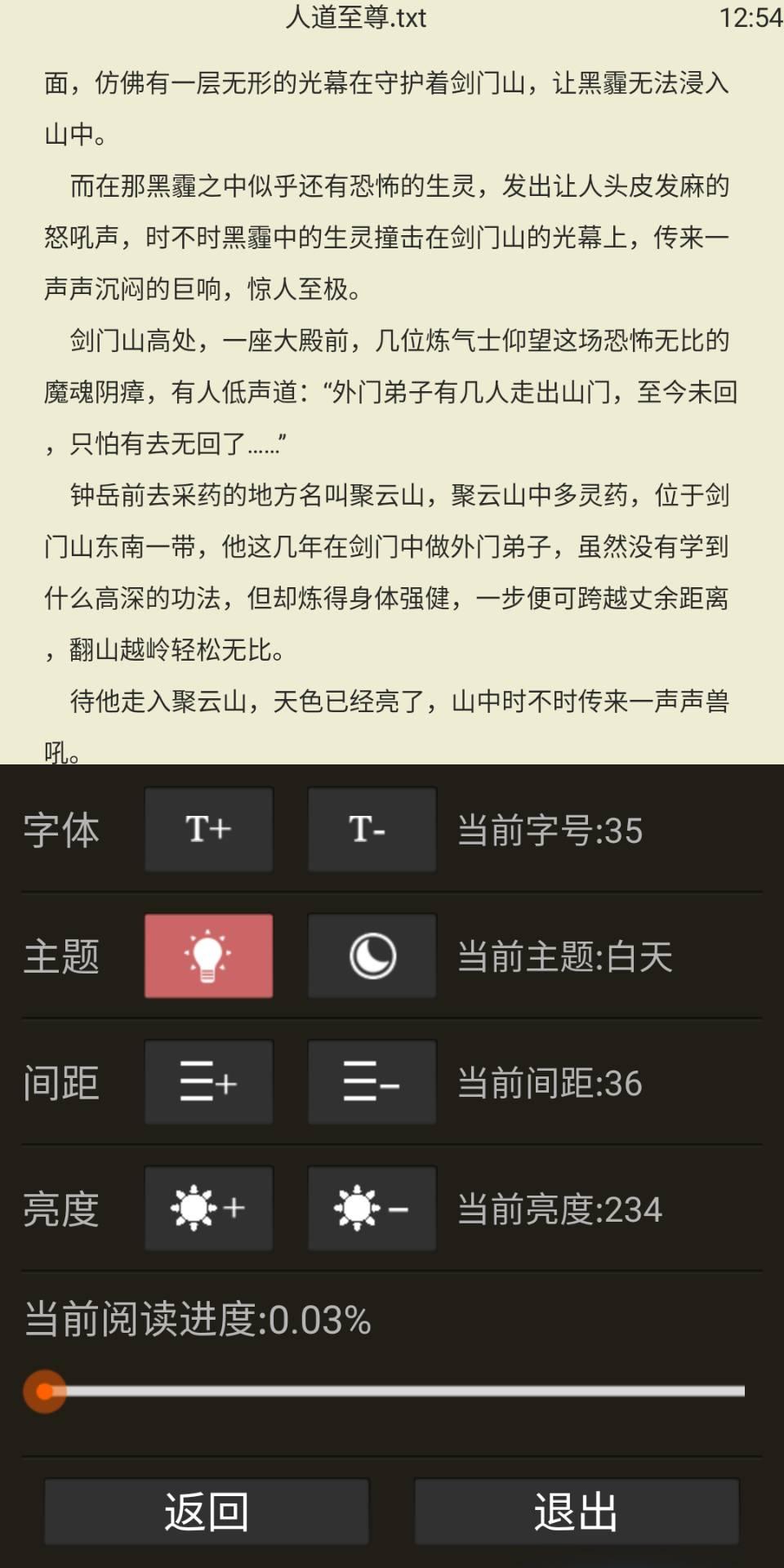Switch to the night moon theme
This screenshot has height=1568, width=784.
372,955
